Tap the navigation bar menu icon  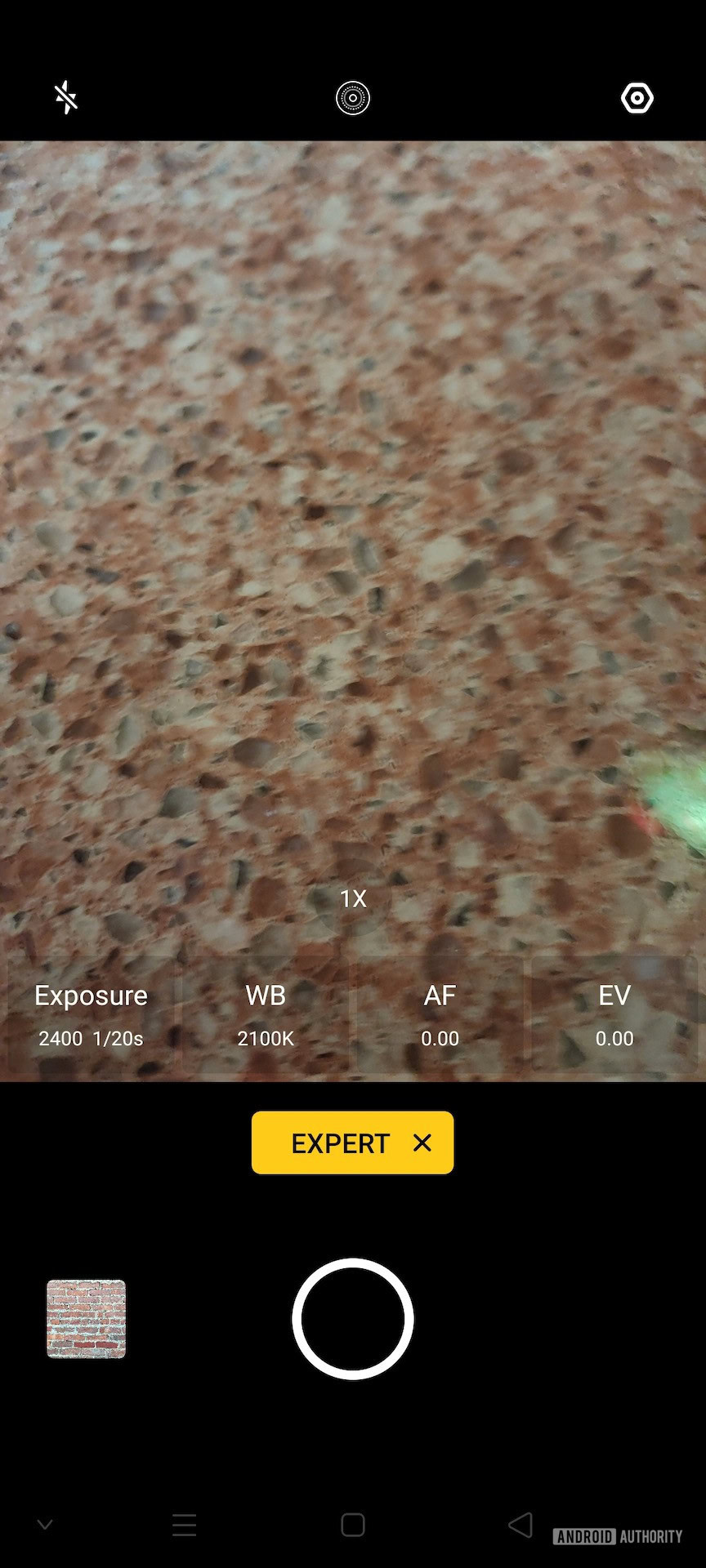[x=185, y=1525]
